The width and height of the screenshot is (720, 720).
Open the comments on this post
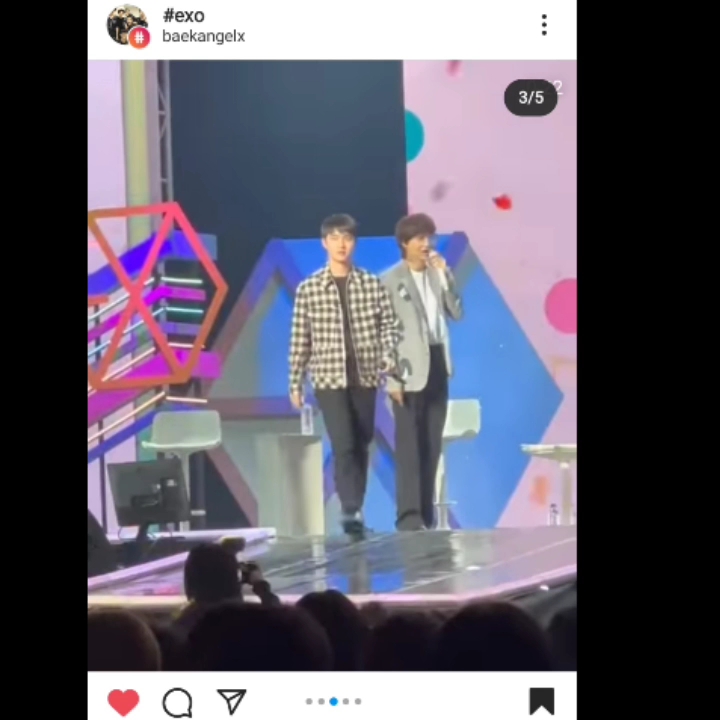[177, 702]
